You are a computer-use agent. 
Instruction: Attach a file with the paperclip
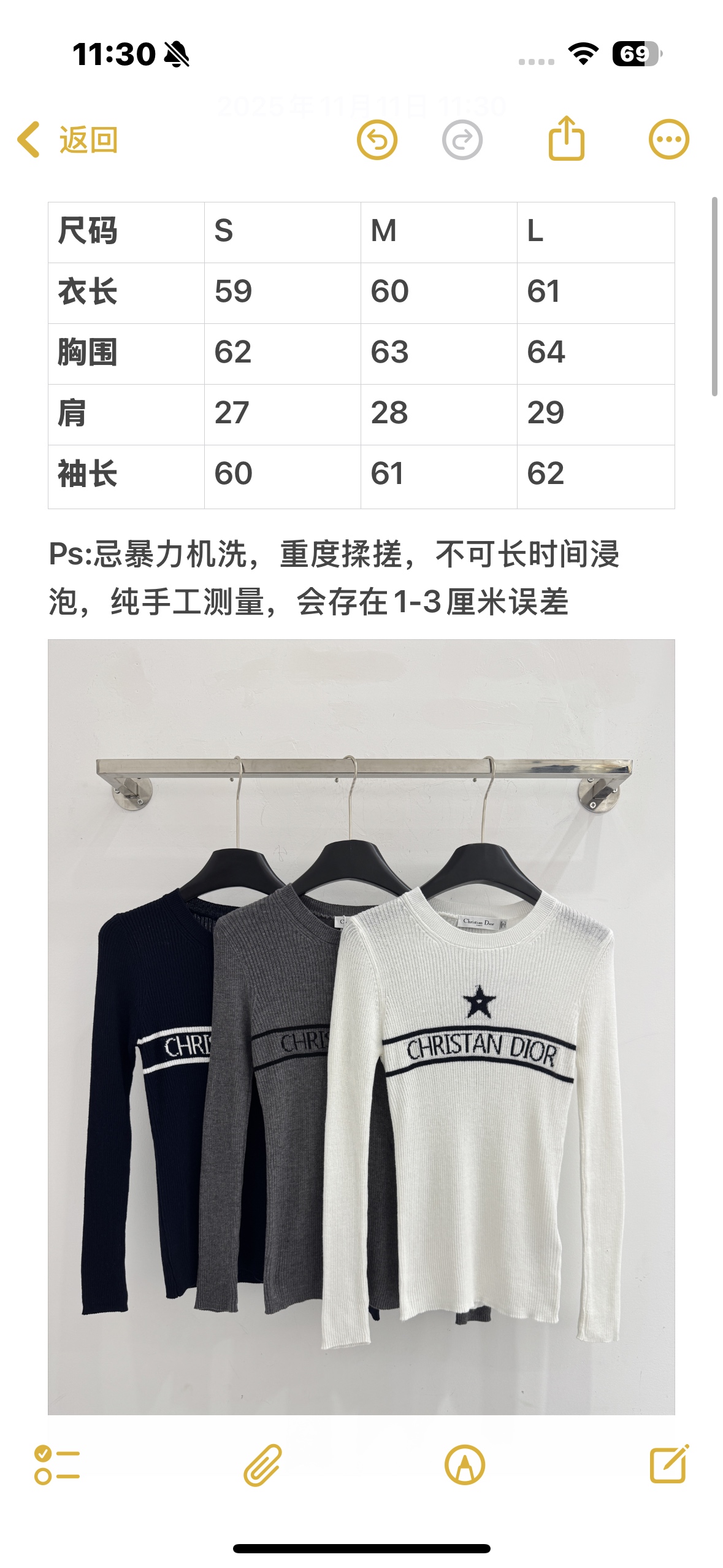coord(262,1465)
